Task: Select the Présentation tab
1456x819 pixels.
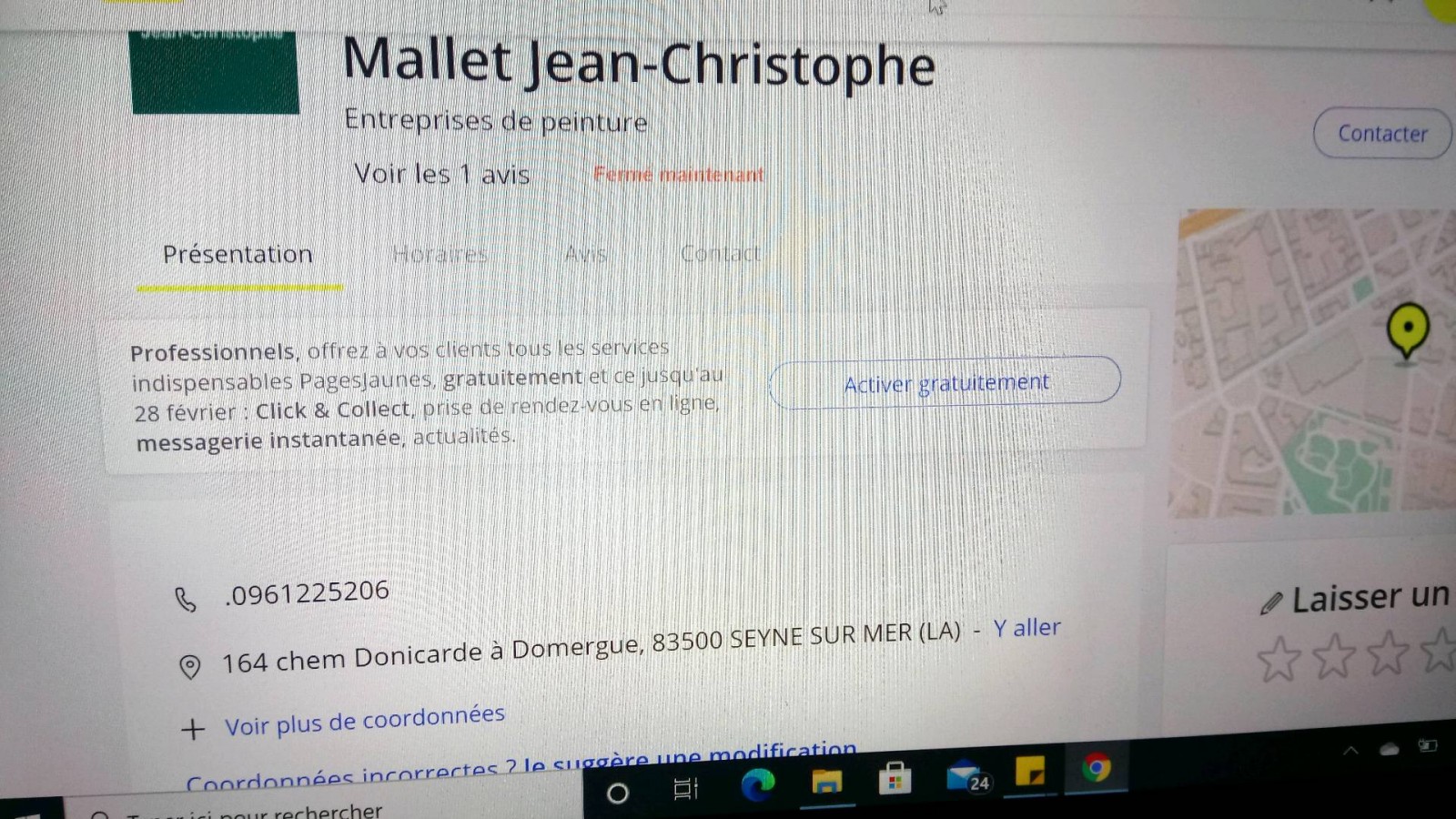Action: [238, 255]
